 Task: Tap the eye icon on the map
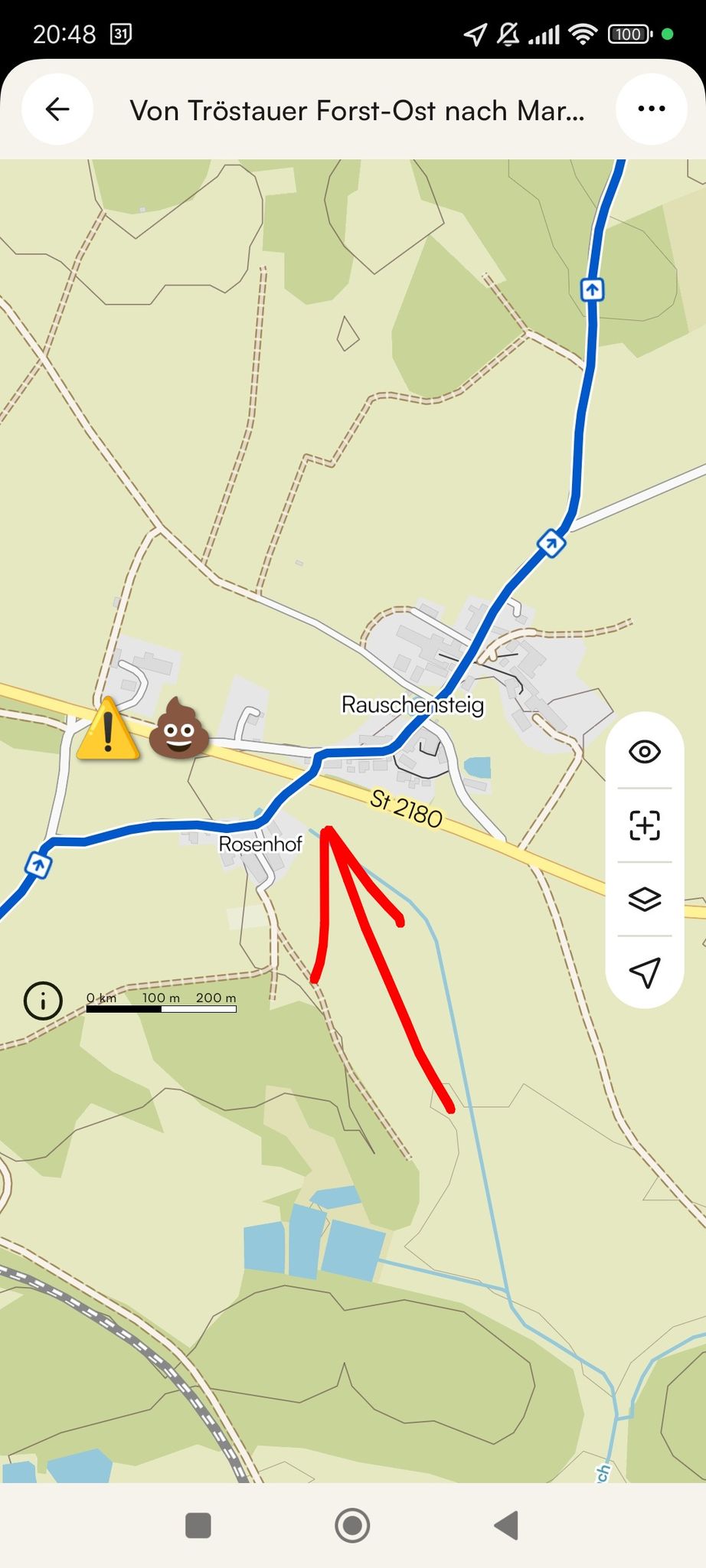(645, 752)
